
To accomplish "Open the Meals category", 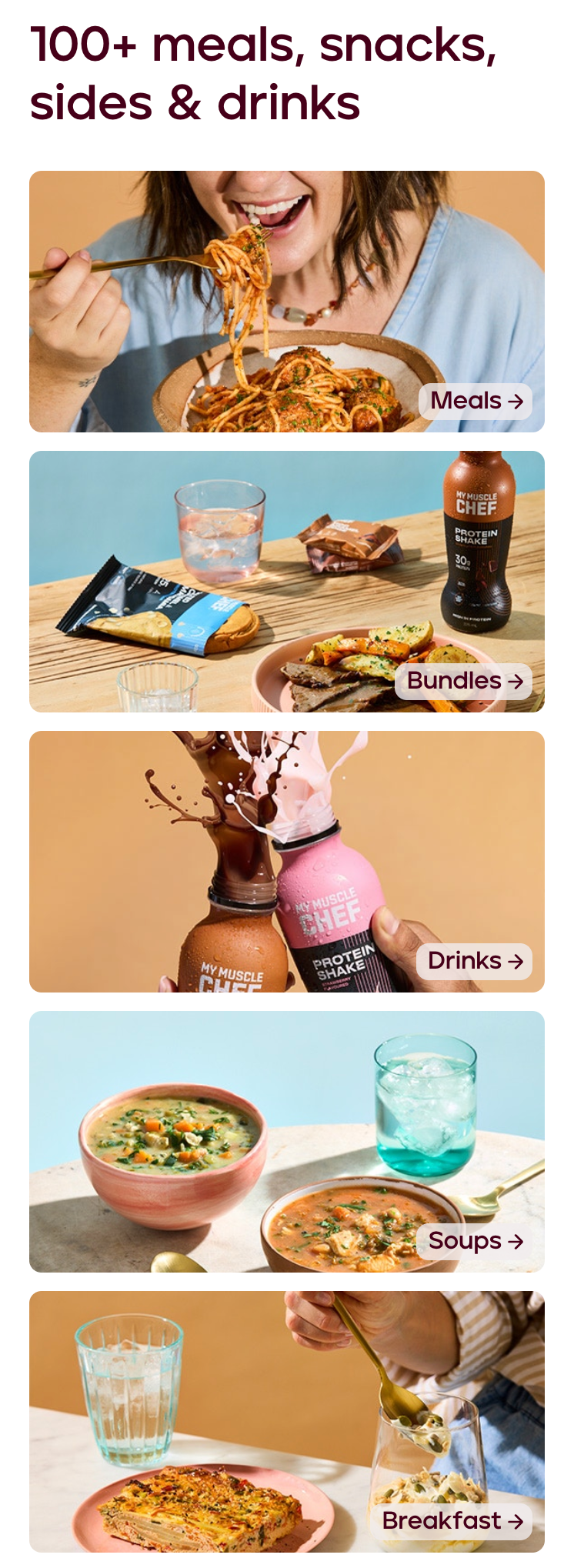I will coord(476,401).
